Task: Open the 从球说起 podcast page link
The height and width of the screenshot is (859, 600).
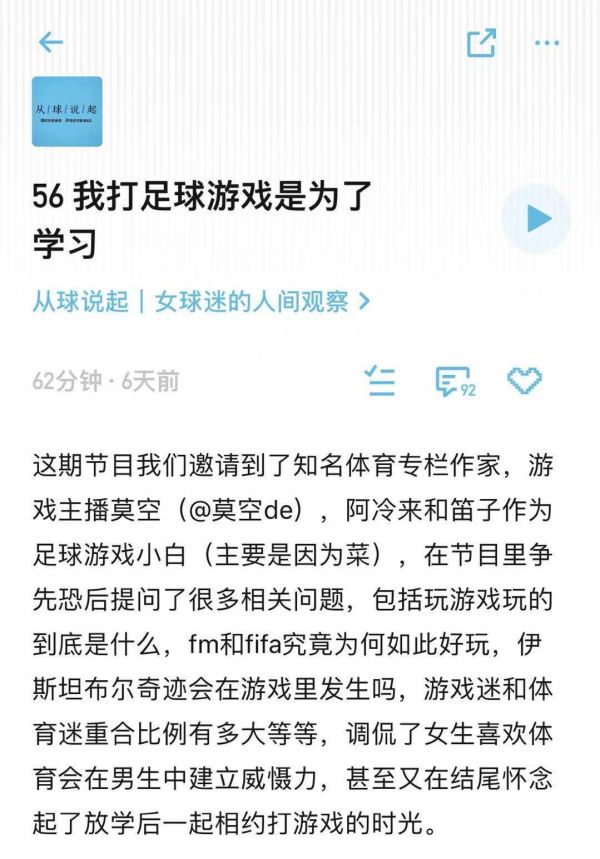Action: 200,301
